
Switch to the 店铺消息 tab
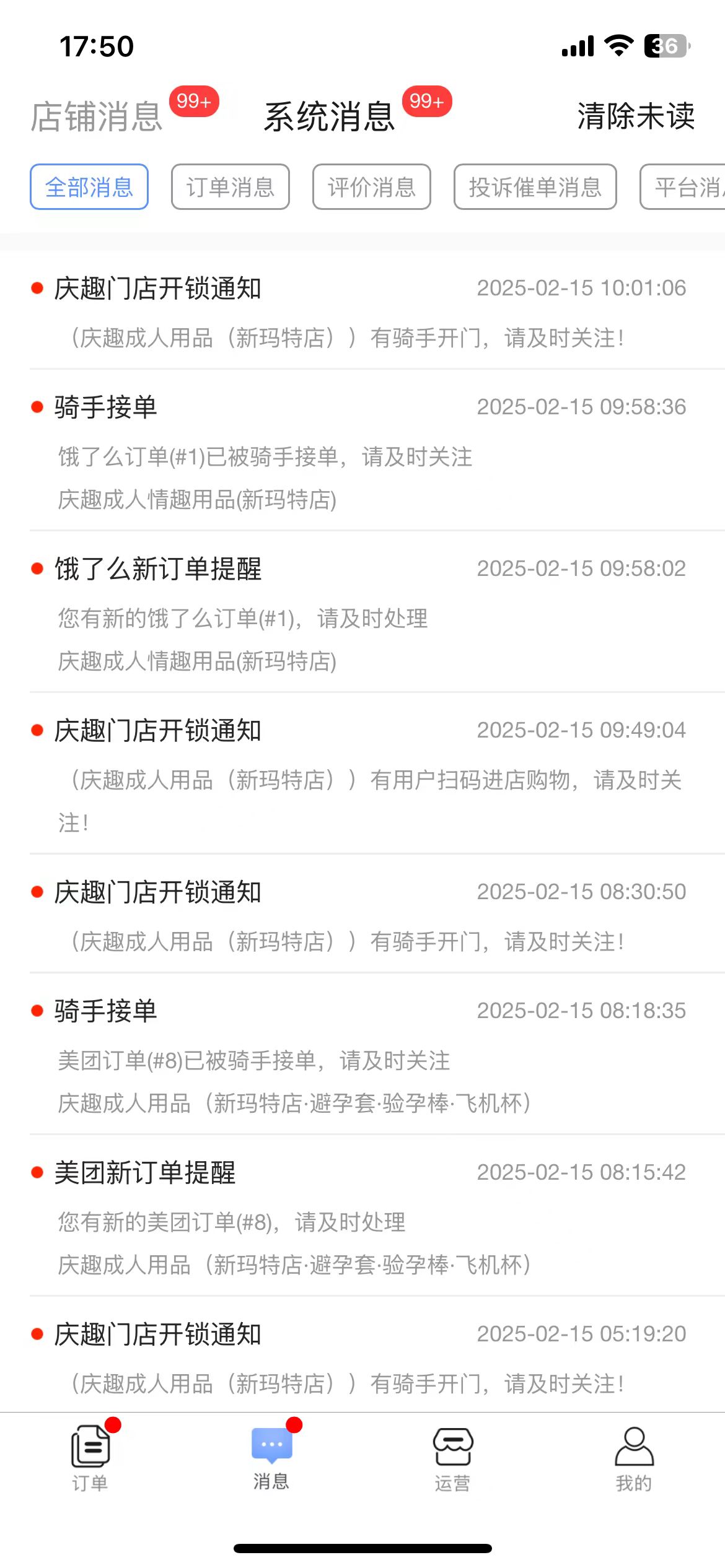click(97, 116)
